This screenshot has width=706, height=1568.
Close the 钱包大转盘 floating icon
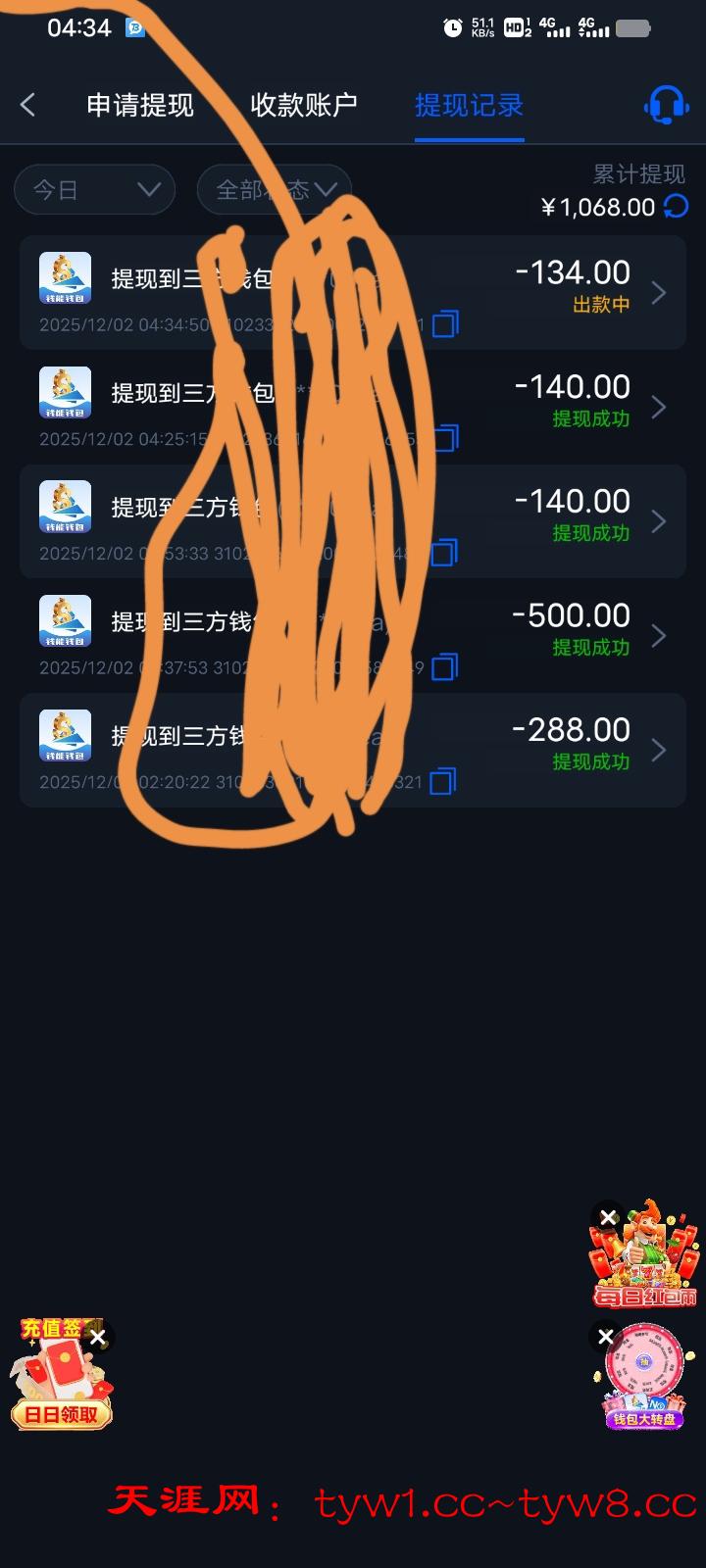pos(606,1337)
